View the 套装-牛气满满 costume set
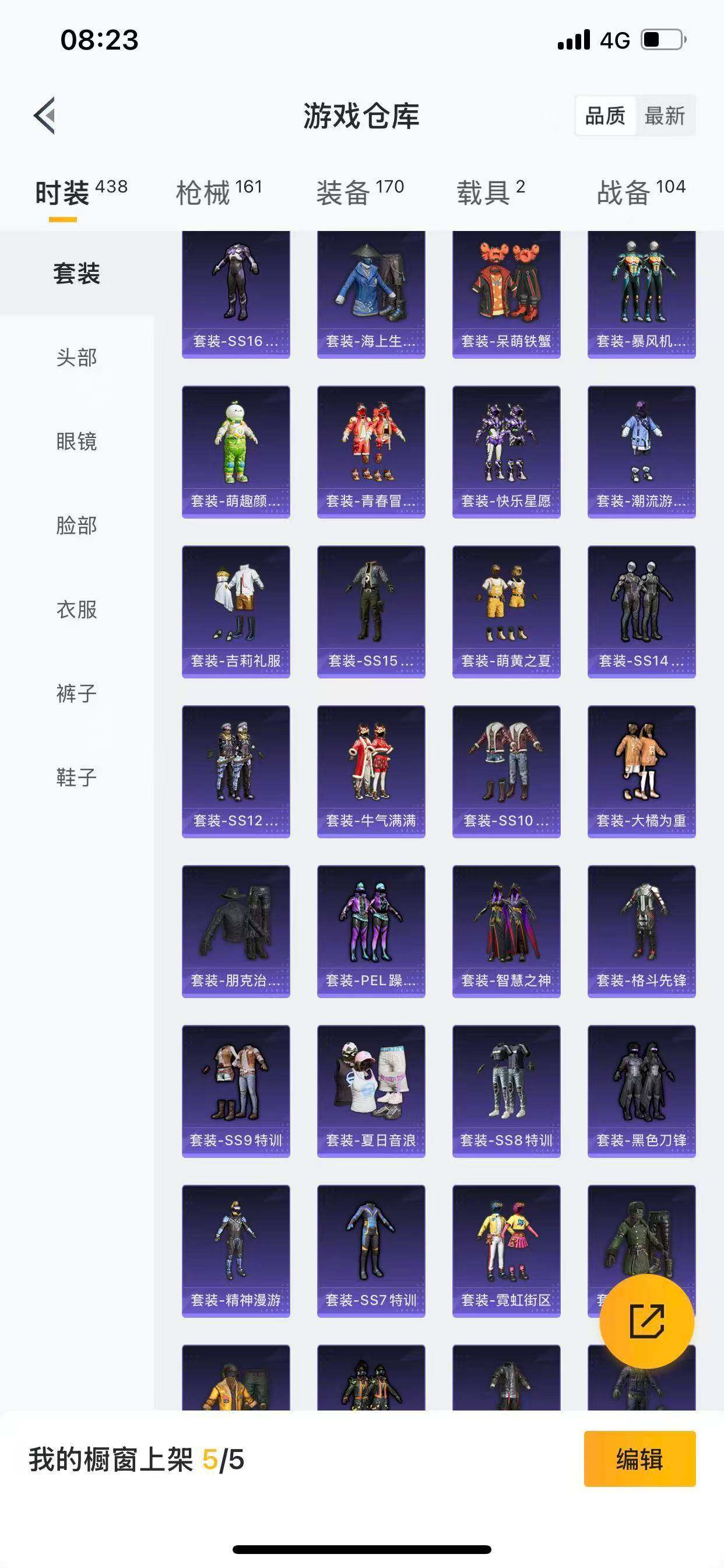The height and width of the screenshot is (1568, 724). pos(371,772)
